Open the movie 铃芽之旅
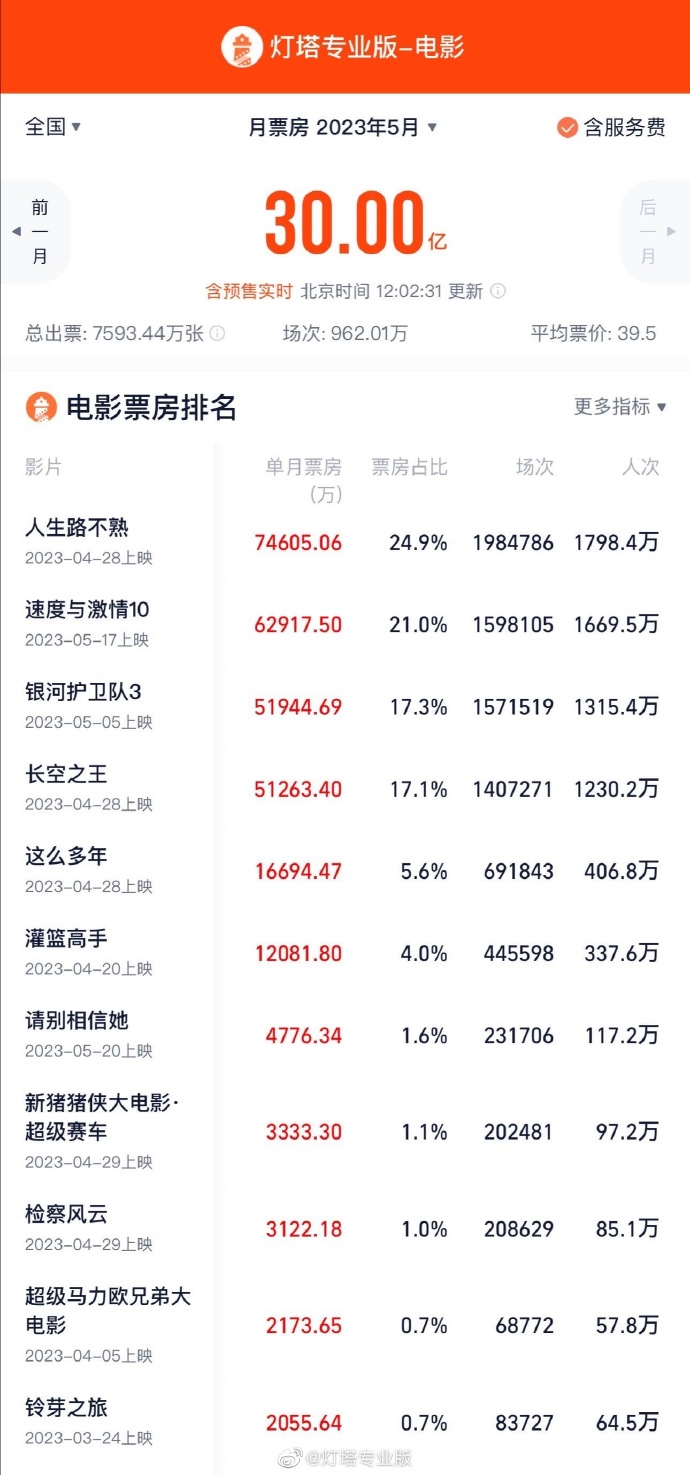 345,1422
